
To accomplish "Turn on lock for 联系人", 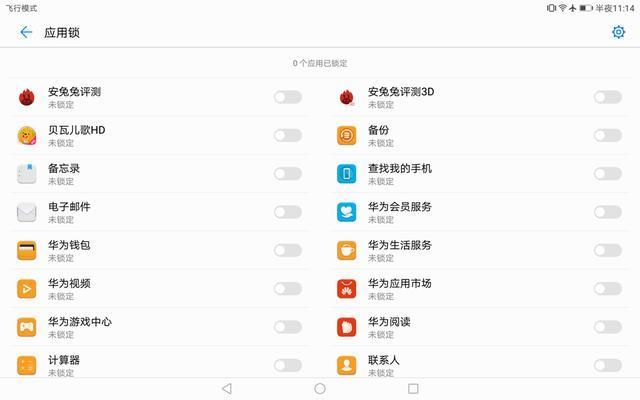I will coord(607,365).
